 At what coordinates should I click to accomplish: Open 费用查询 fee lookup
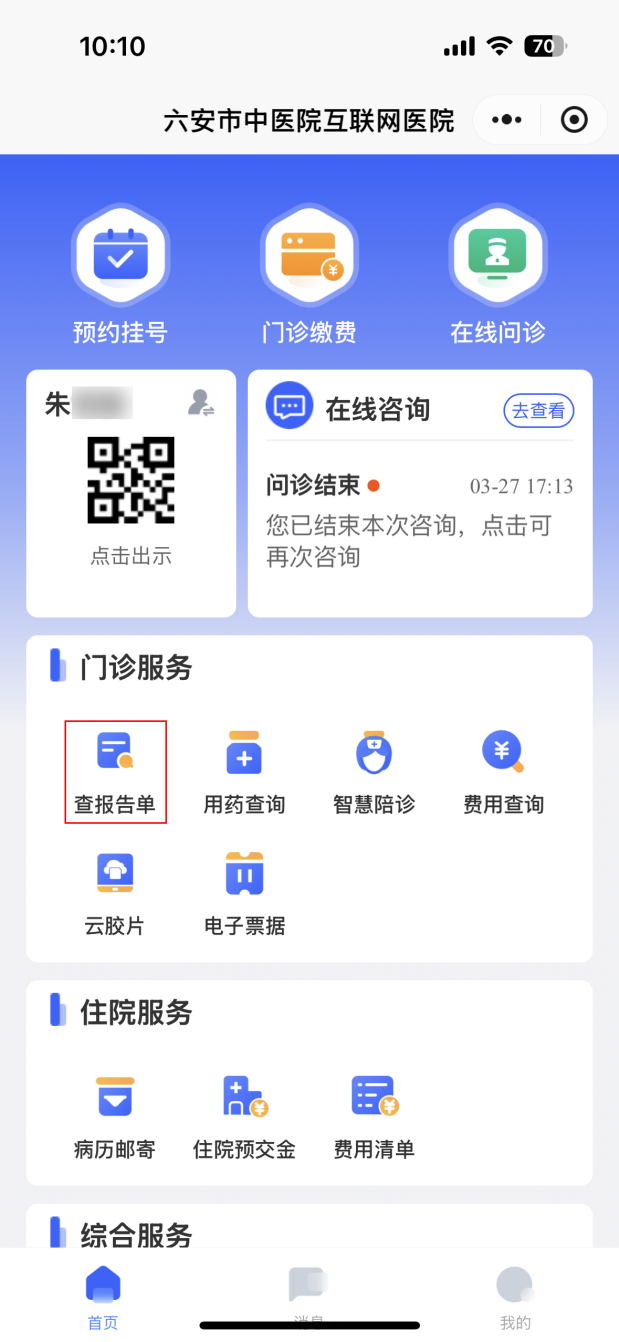(503, 771)
